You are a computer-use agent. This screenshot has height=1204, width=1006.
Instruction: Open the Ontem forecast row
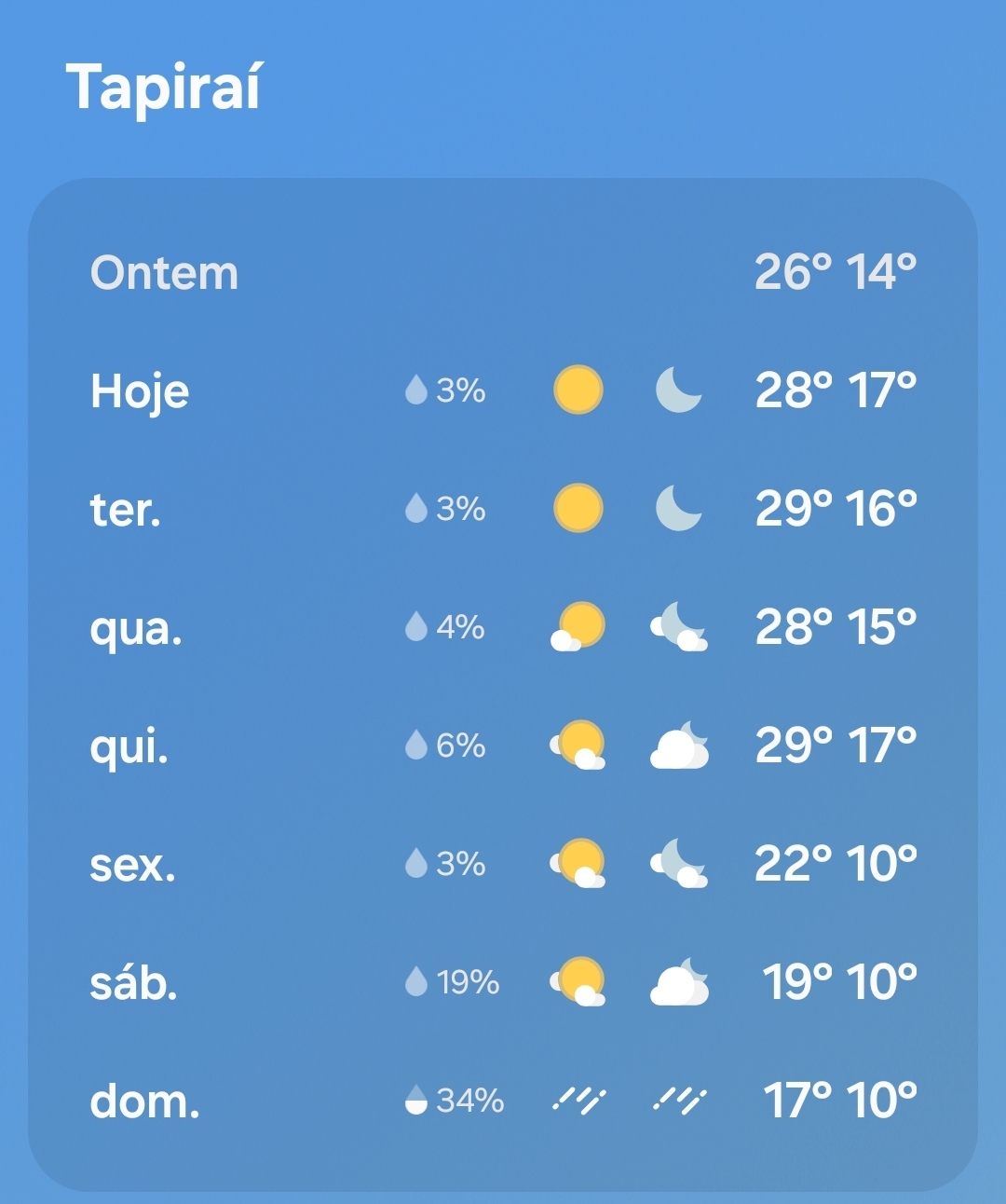point(503,272)
